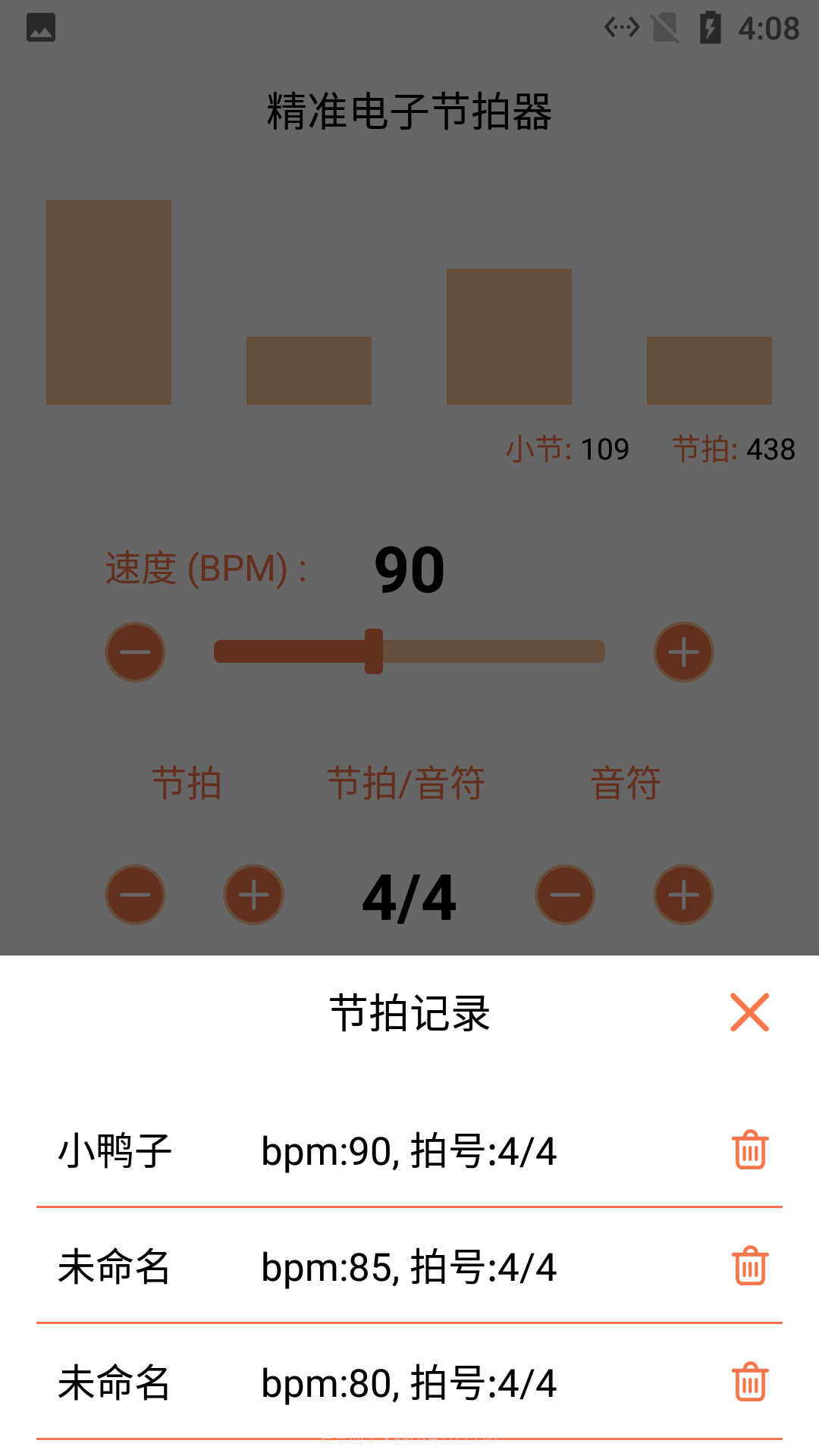Tap the 4/4 time signature display

[408, 895]
